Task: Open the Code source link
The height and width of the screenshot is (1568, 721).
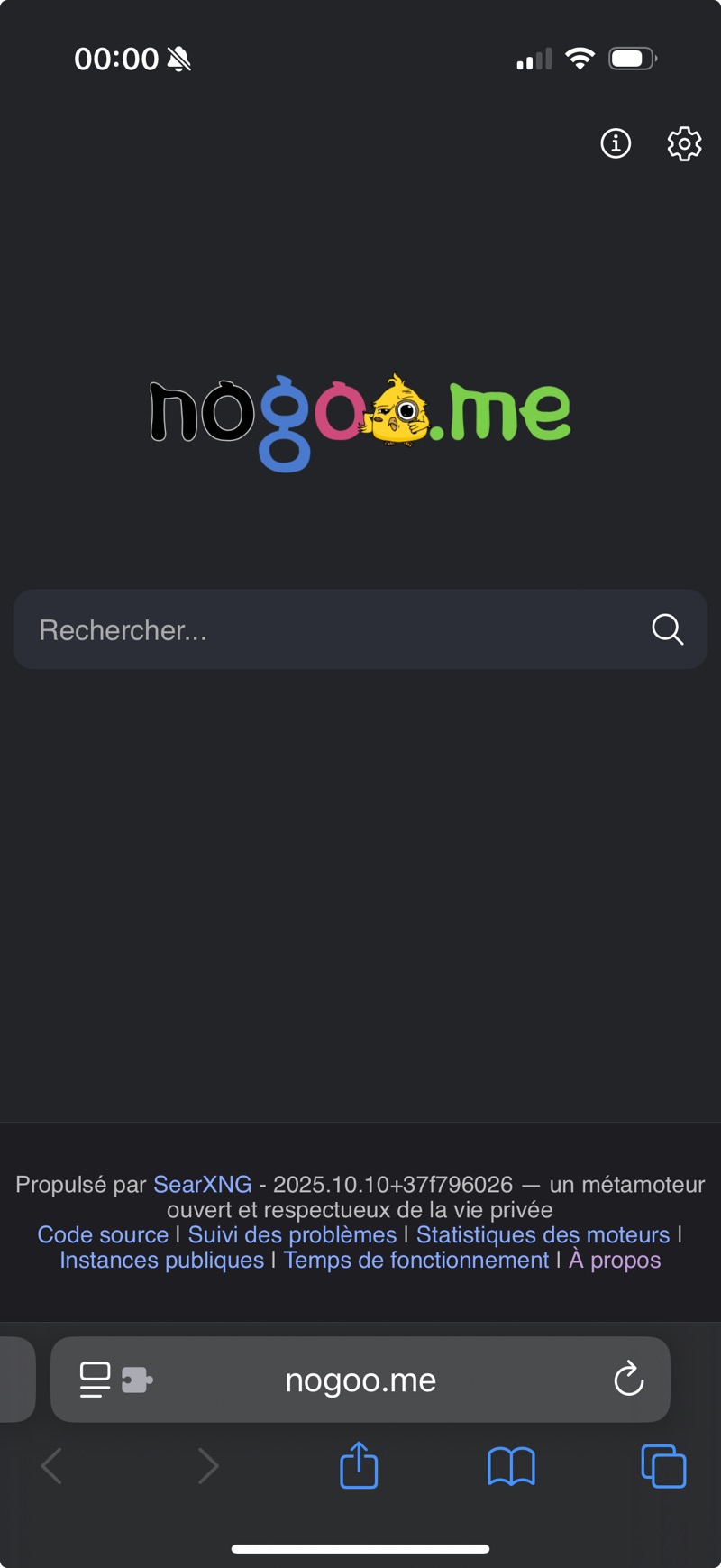Action: (103, 1234)
